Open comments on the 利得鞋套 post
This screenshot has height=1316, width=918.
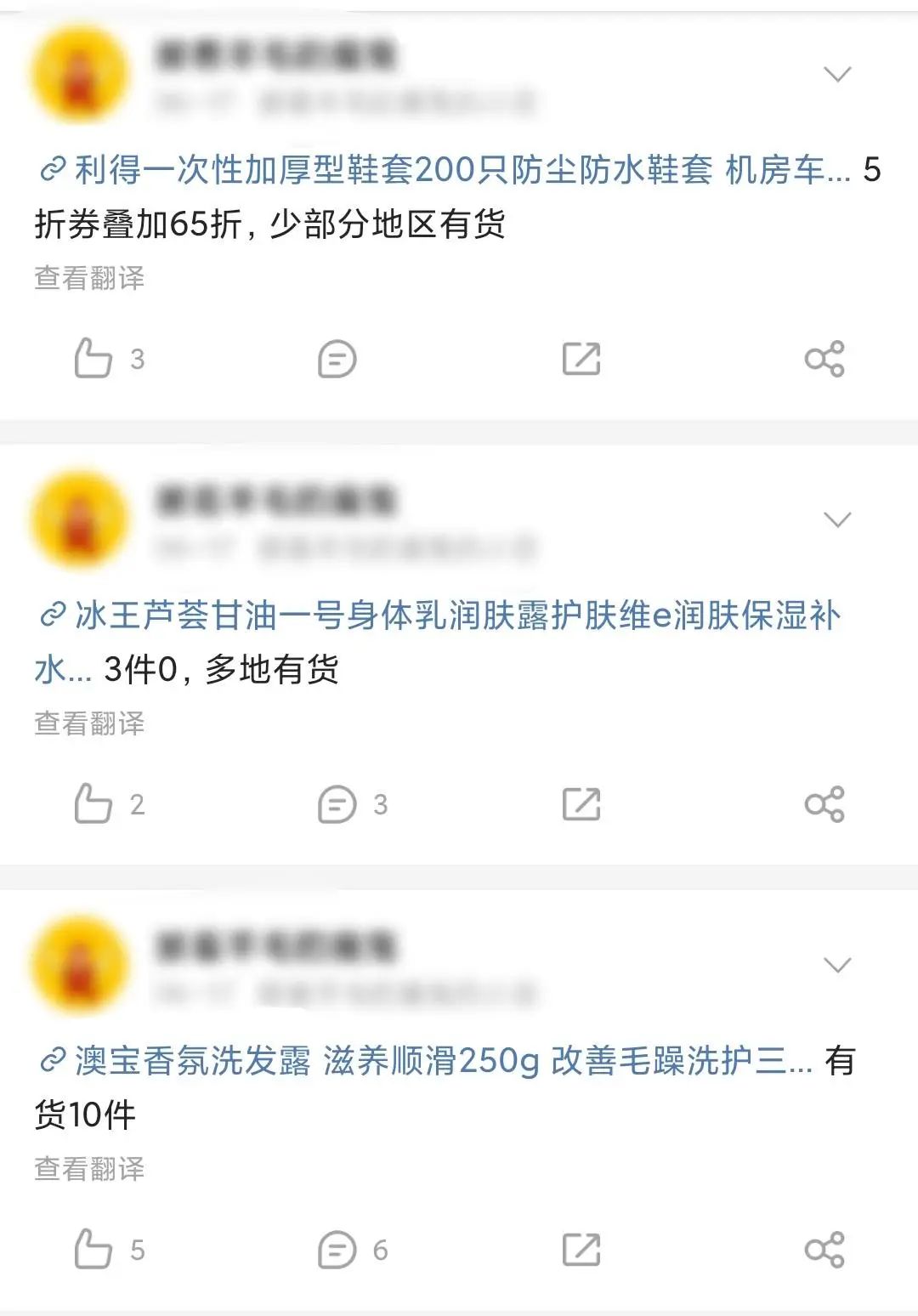tap(337, 359)
